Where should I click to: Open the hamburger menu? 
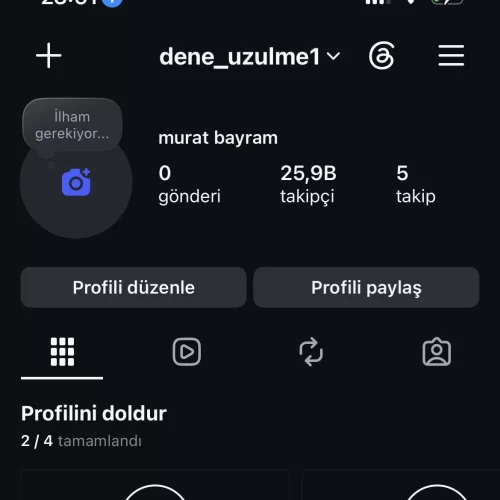pyautogui.click(x=451, y=55)
